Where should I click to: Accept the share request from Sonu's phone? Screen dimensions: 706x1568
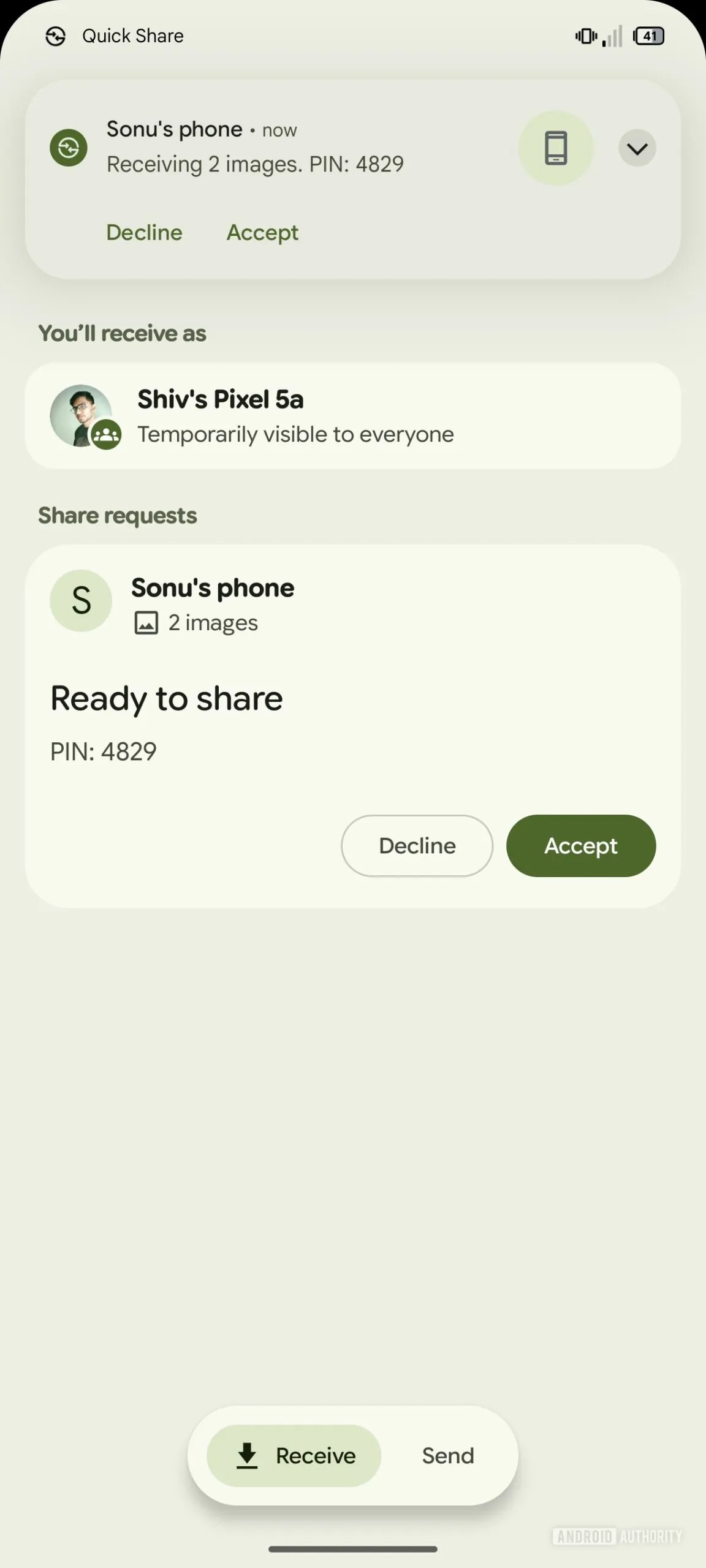coord(580,845)
